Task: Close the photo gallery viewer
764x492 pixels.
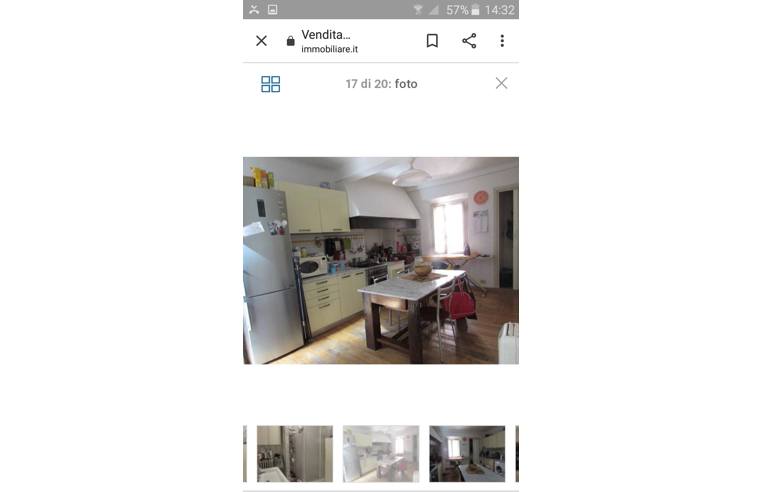Action: [x=501, y=84]
